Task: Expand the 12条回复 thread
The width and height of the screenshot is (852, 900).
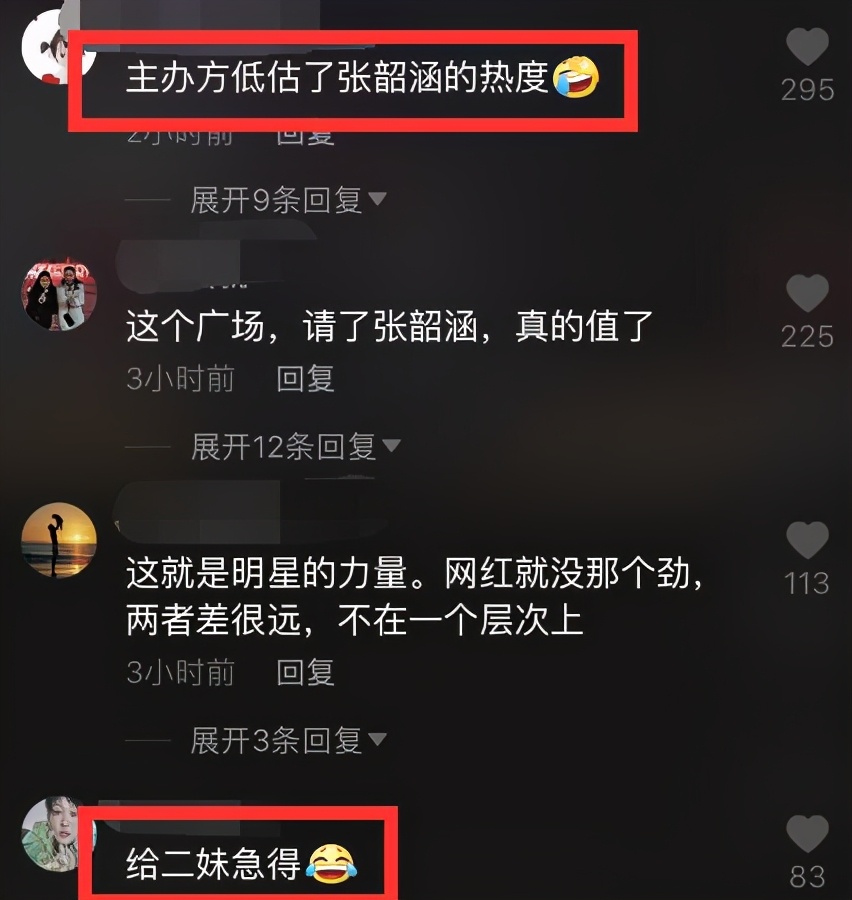Action: [x=285, y=447]
